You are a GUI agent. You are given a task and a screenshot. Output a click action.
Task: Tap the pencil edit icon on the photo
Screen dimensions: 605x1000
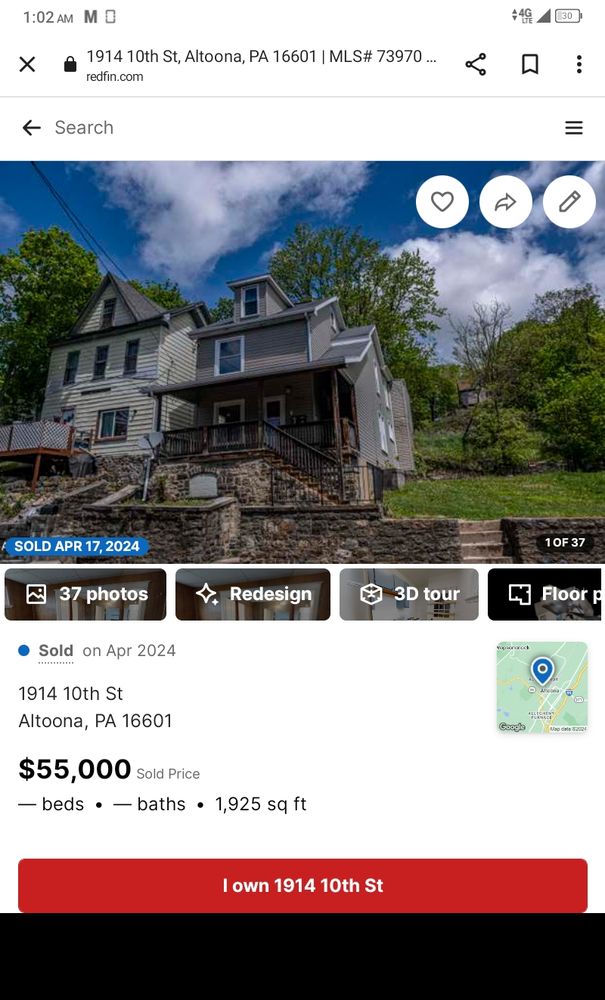point(569,202)
